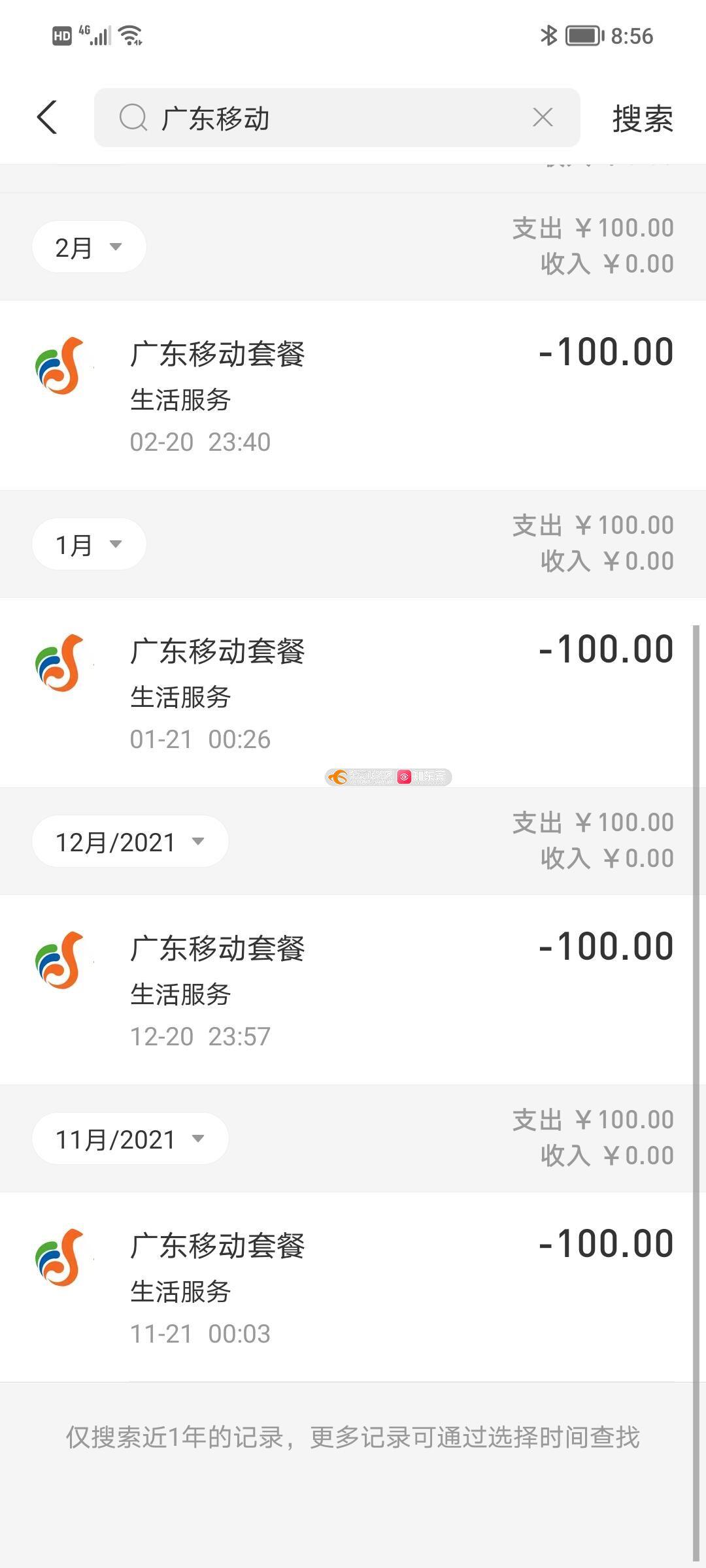The width and height of the screenshot is (706, 1568).
Task: Open the 2月 month dropdown
Action: click(x=89, y=247)
